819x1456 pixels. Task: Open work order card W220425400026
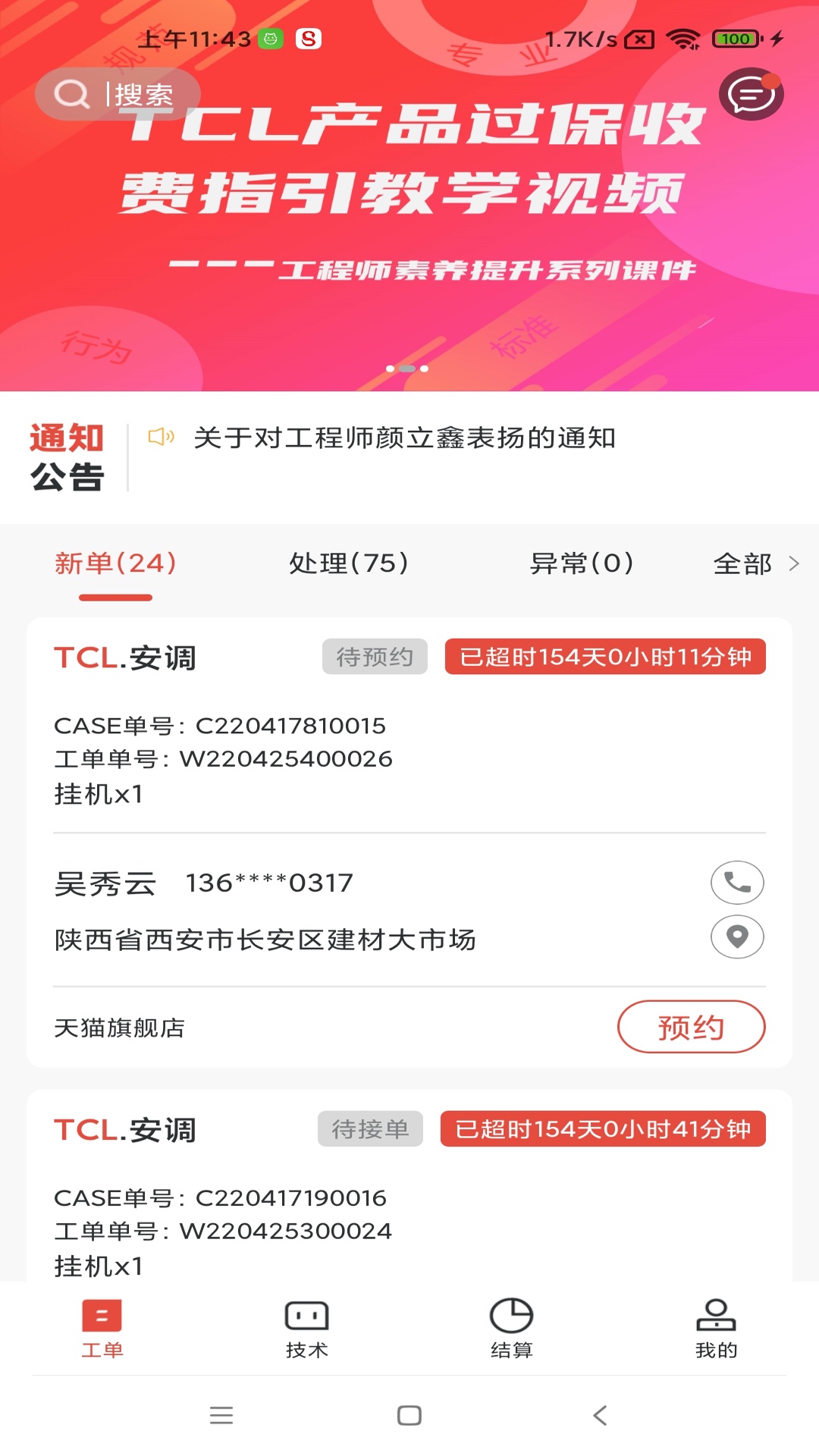(303, 758)
